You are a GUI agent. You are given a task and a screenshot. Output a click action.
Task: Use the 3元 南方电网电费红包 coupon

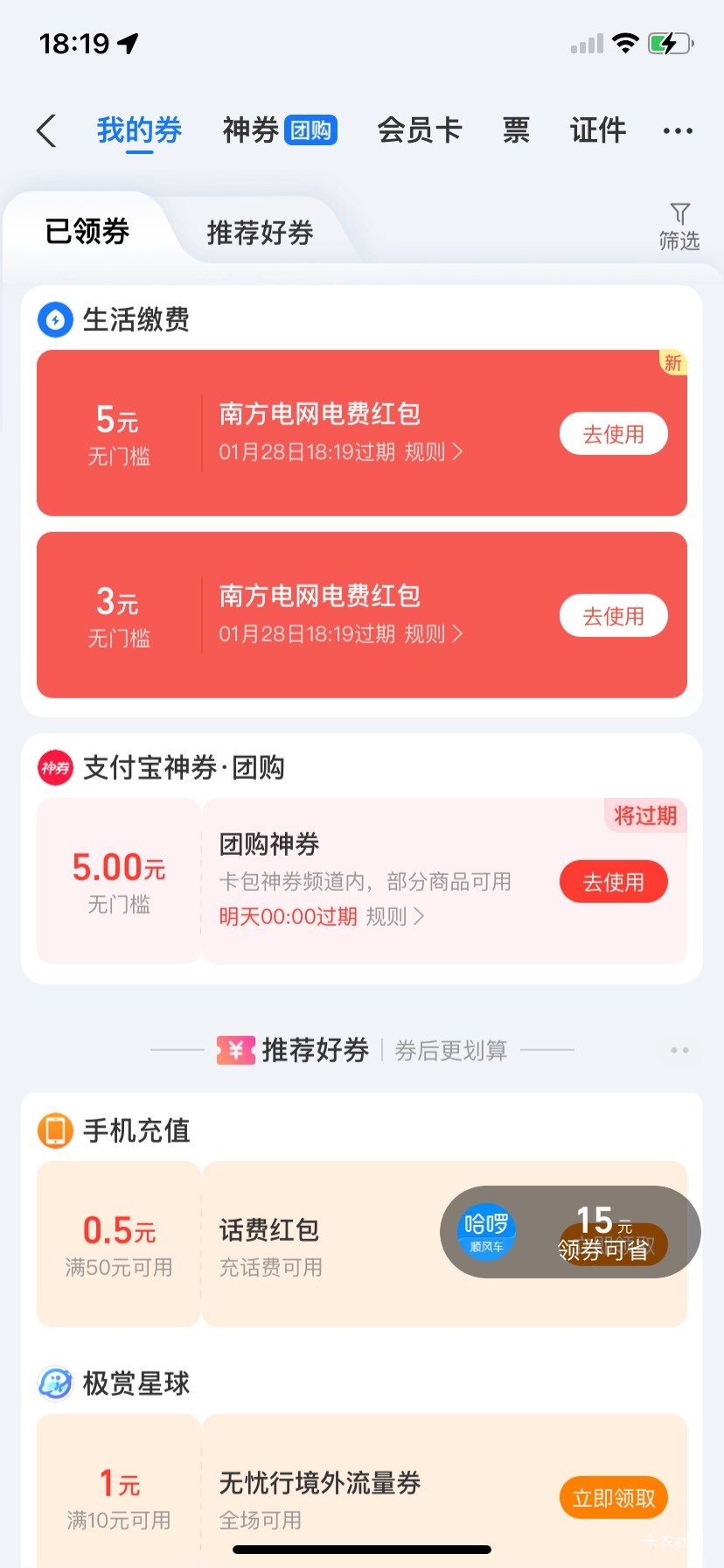pyautogui.click(x=613, y=616)
